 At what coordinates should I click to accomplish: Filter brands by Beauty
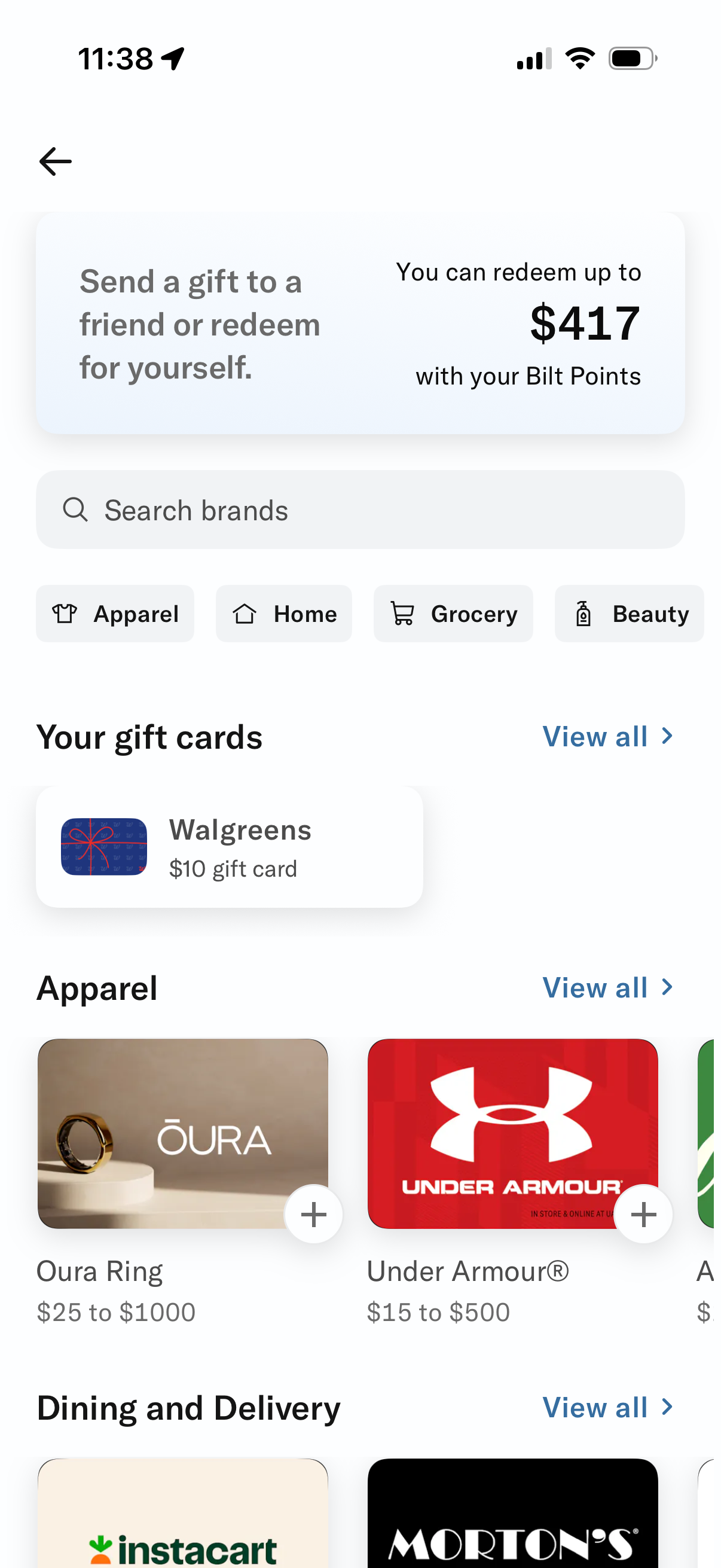pyautogui.click(x=629, y=614)
